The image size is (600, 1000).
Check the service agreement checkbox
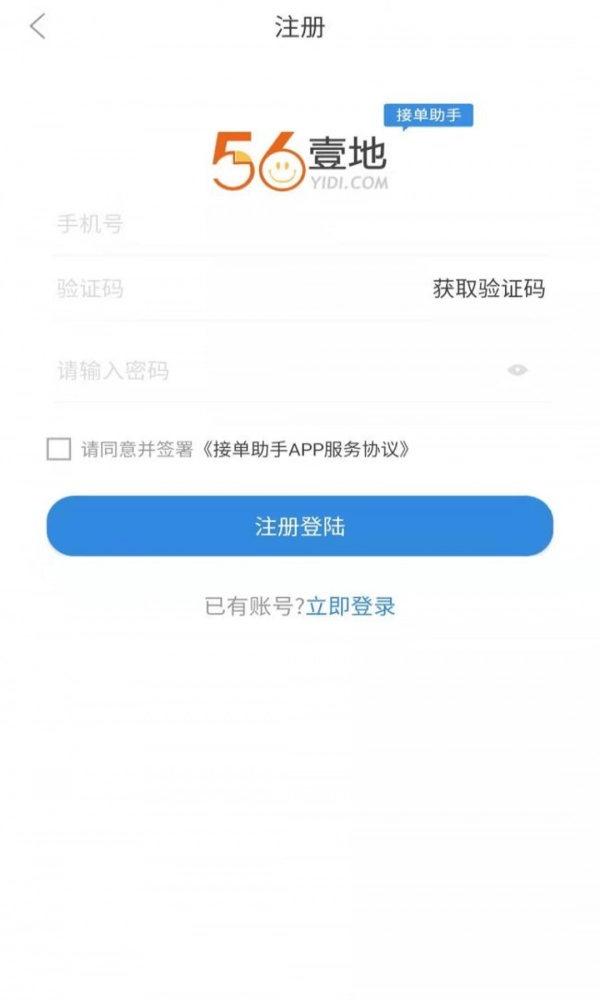pos(59,449)
